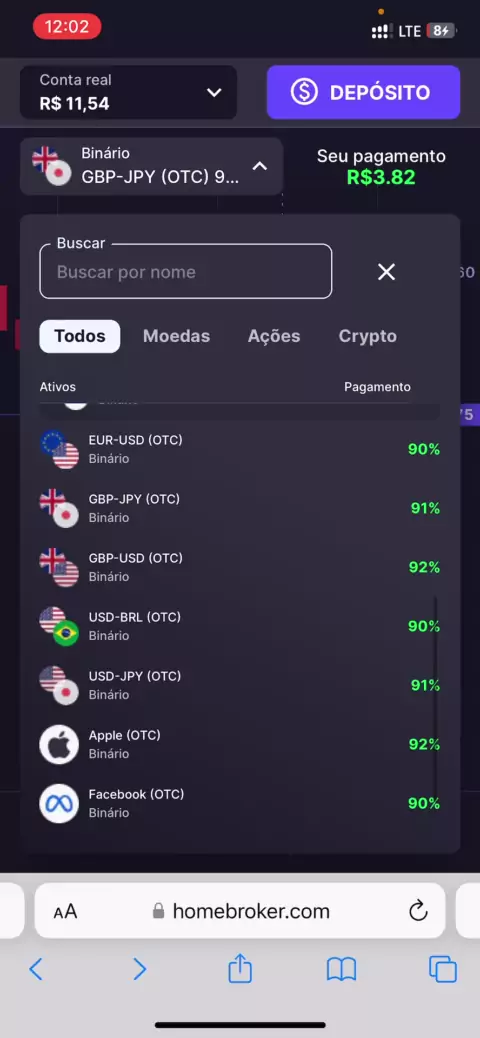Open Safari bookmarks

(x=342, y=970)
